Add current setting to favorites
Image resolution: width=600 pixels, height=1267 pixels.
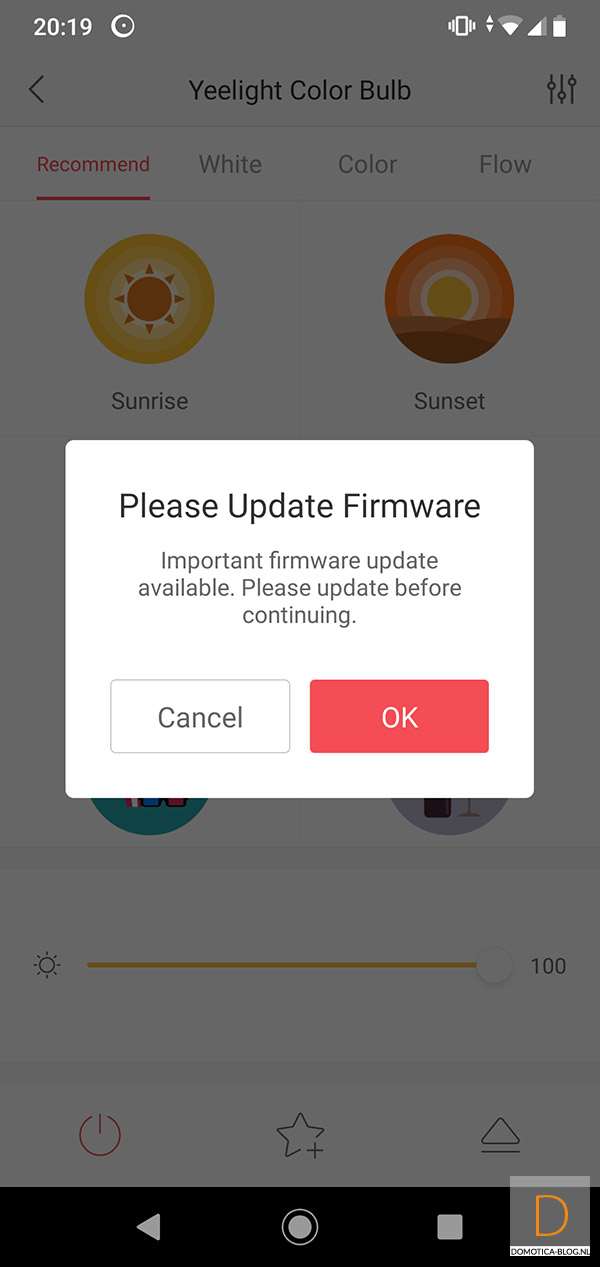coord(300,1135)
